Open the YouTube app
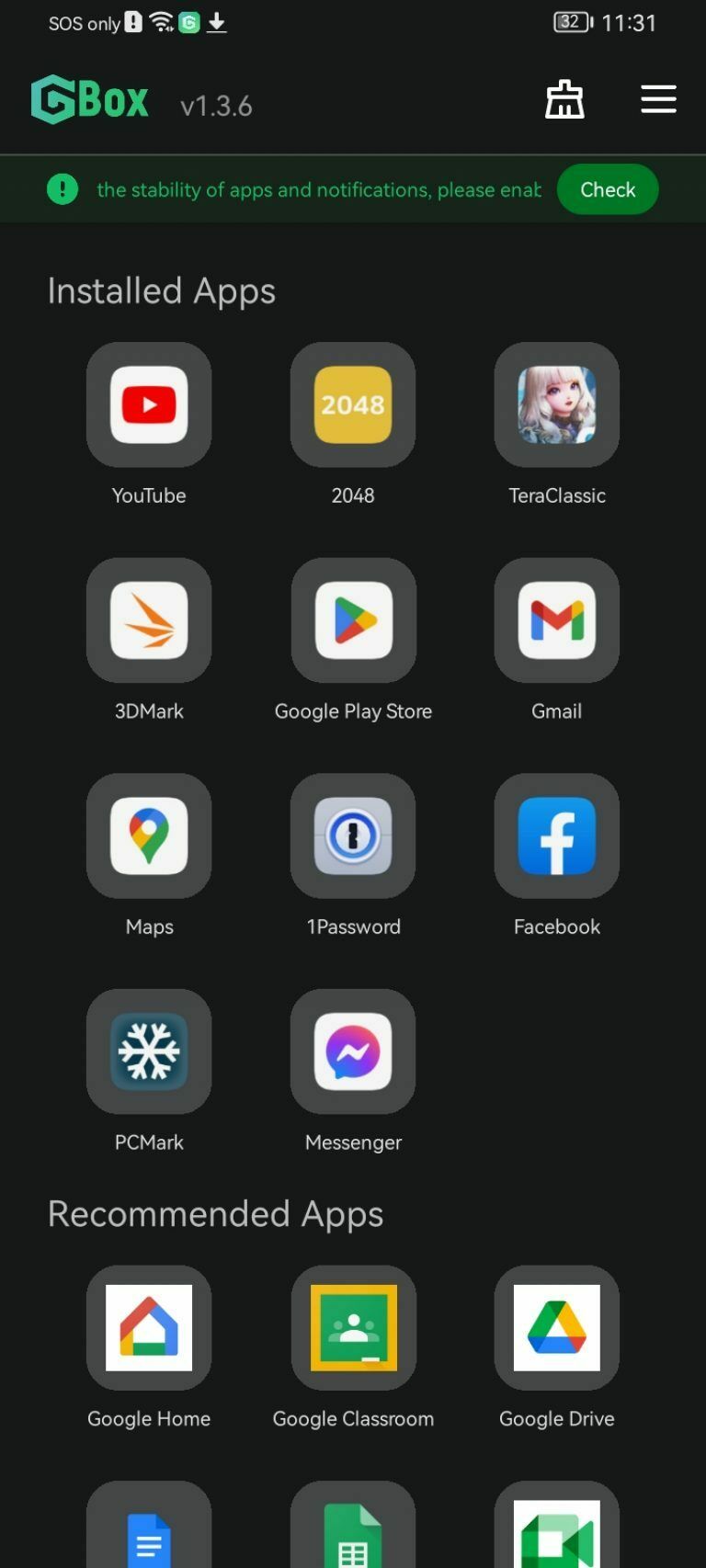 [149, 404]
